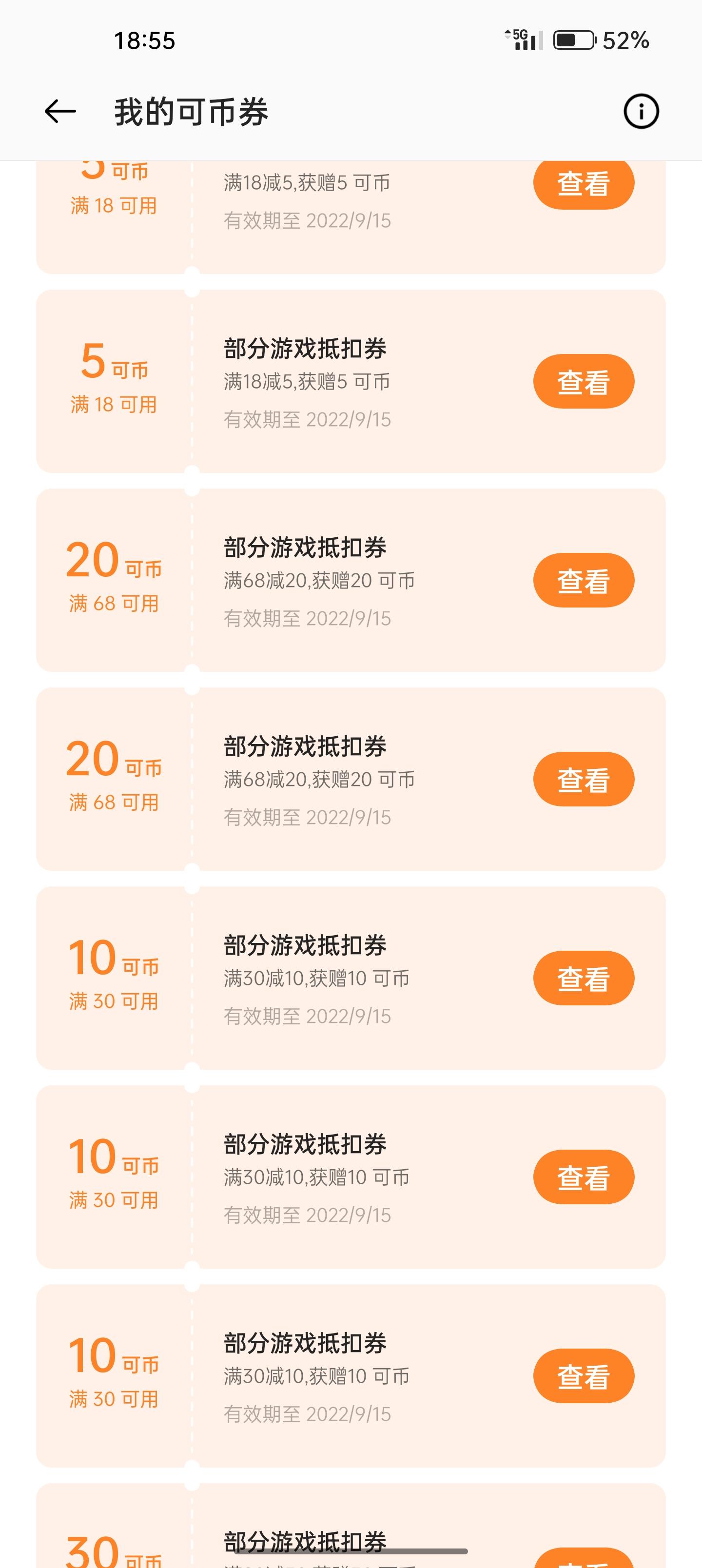
Task: Tap 查看 on the first 20 可币 coupon
Action: [x=584, y=580]
